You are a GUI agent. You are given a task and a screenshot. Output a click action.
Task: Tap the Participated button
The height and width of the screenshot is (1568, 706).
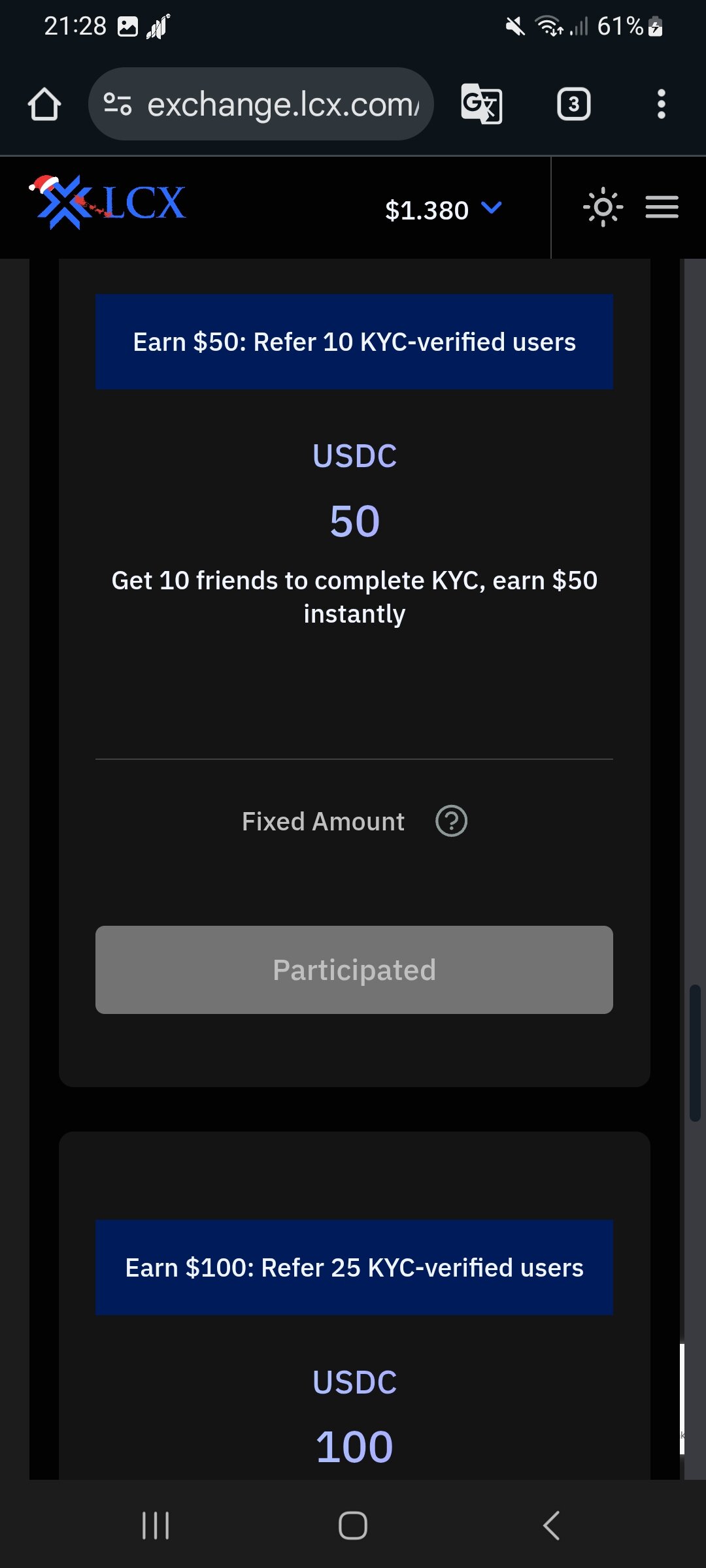coord(354,970)
